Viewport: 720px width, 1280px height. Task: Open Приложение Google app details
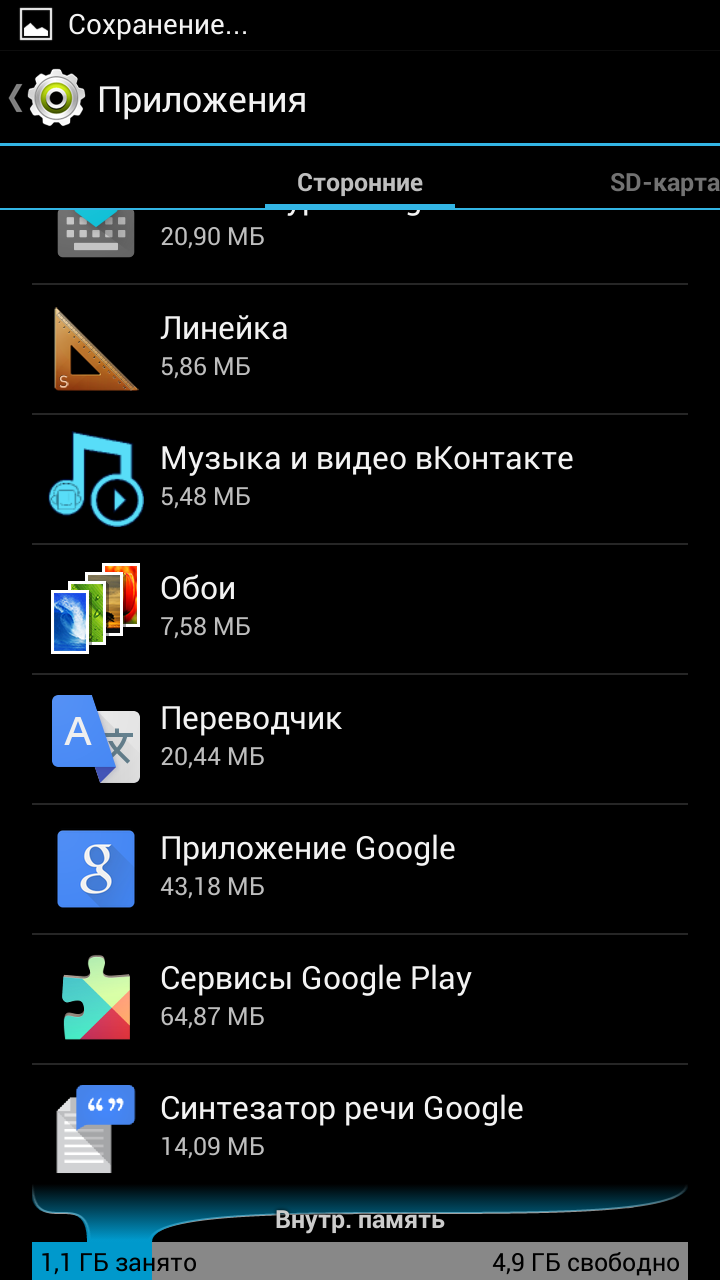360,869
